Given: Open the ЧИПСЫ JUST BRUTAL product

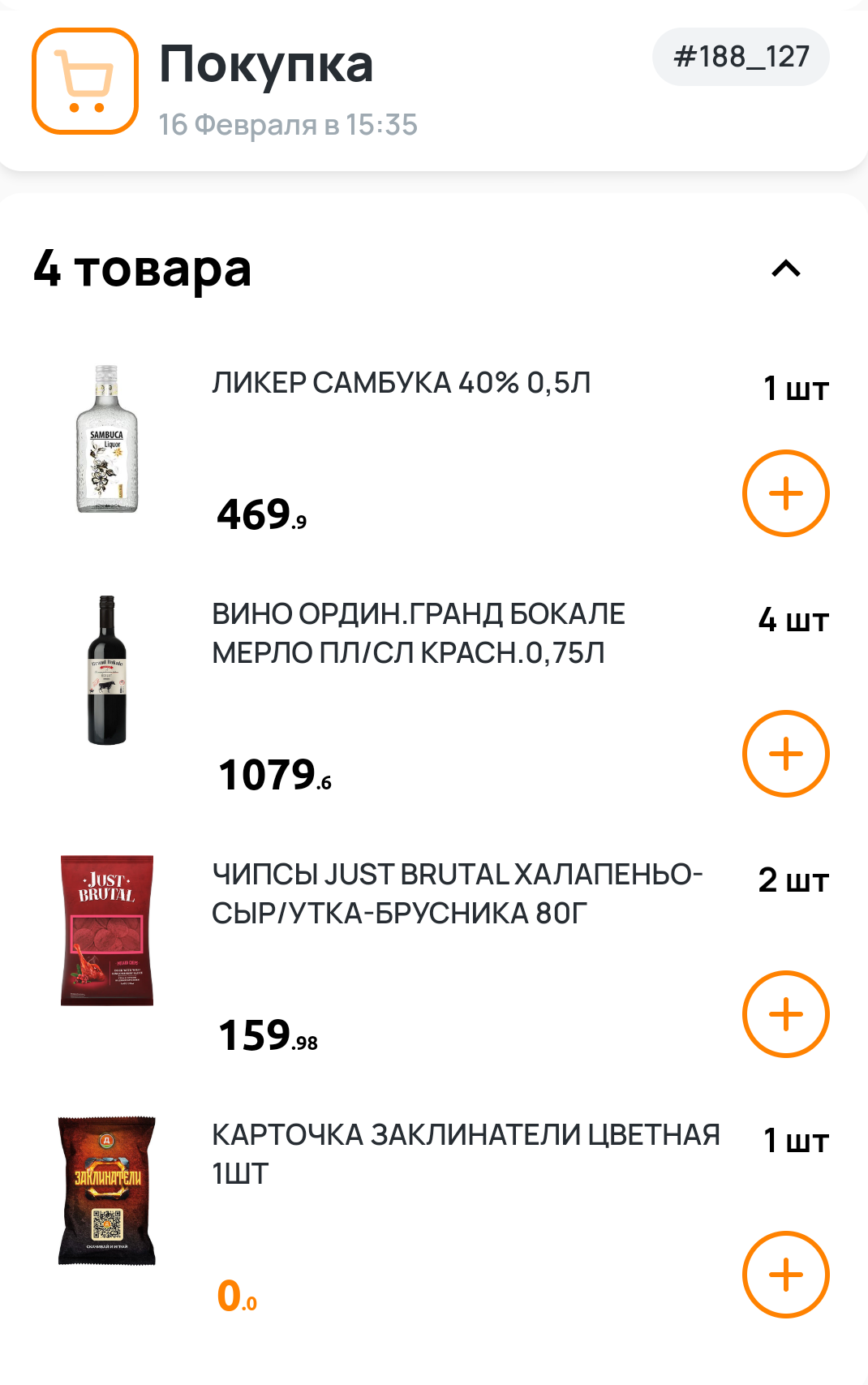Looking at the screenshot, I should pos(456,893).
